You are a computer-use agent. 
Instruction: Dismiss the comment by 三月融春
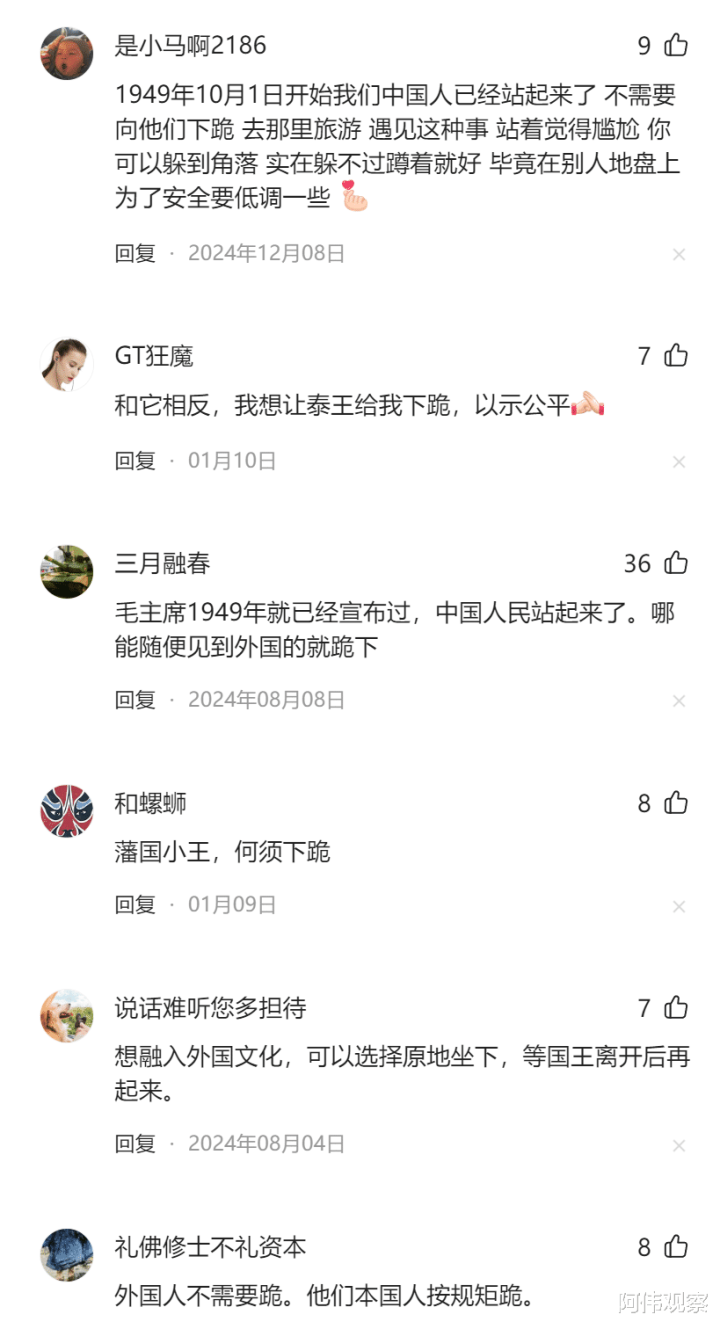point(679,701)
